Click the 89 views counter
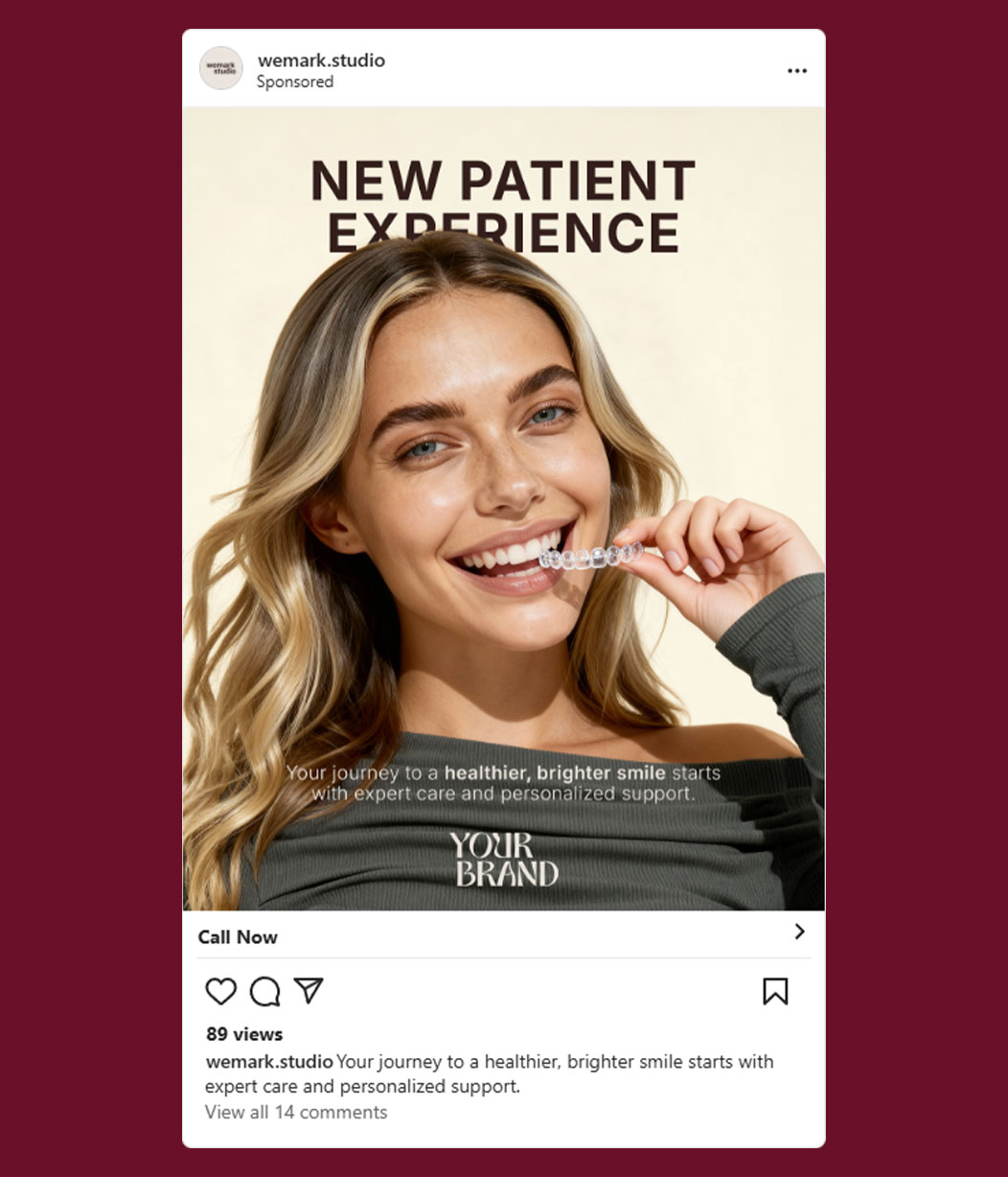 click(x=243, y=1034)
